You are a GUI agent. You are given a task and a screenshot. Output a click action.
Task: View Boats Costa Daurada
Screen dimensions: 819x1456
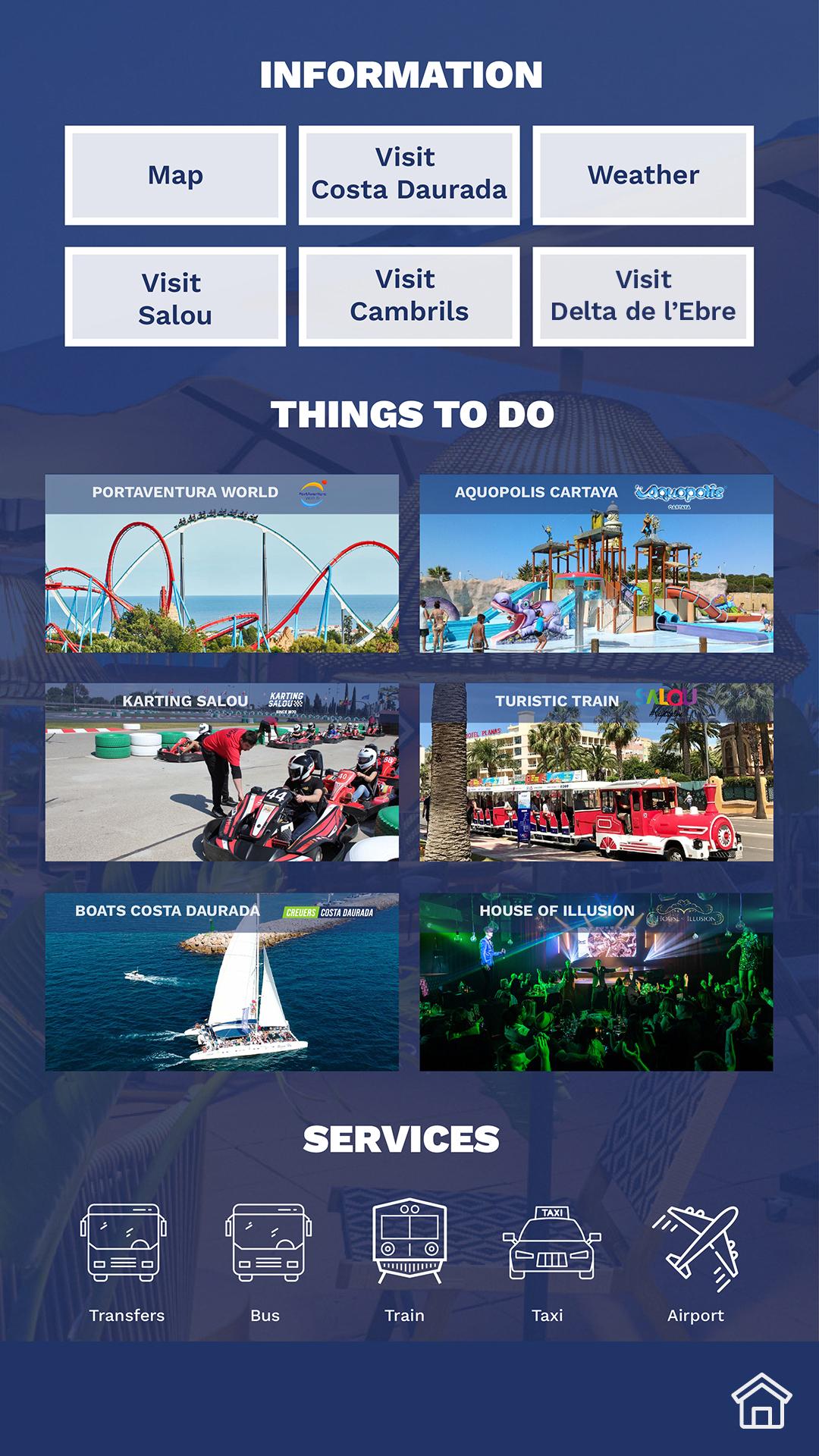[x=222, y=982]
